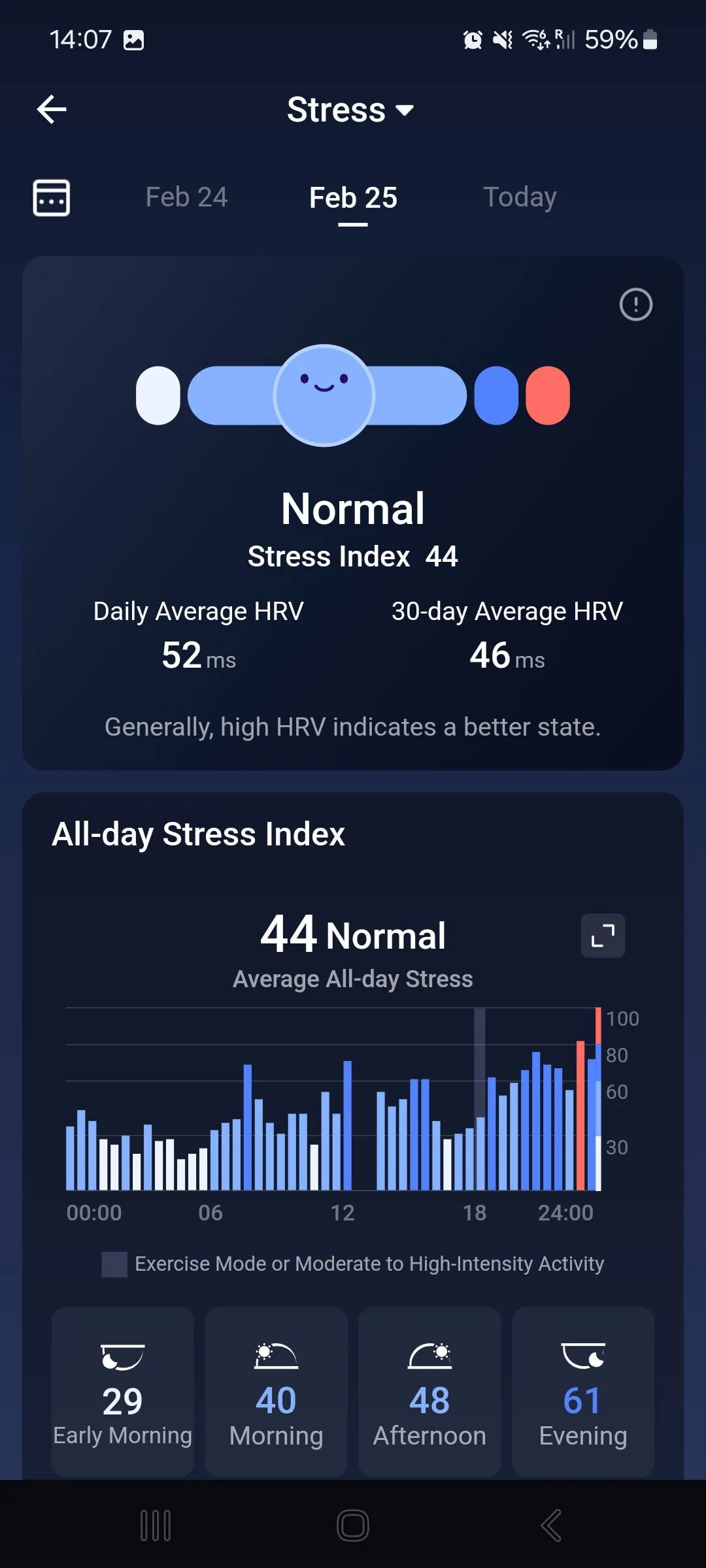Open the Stress metric dropdown
The image size is (706, 1568).
351,110
